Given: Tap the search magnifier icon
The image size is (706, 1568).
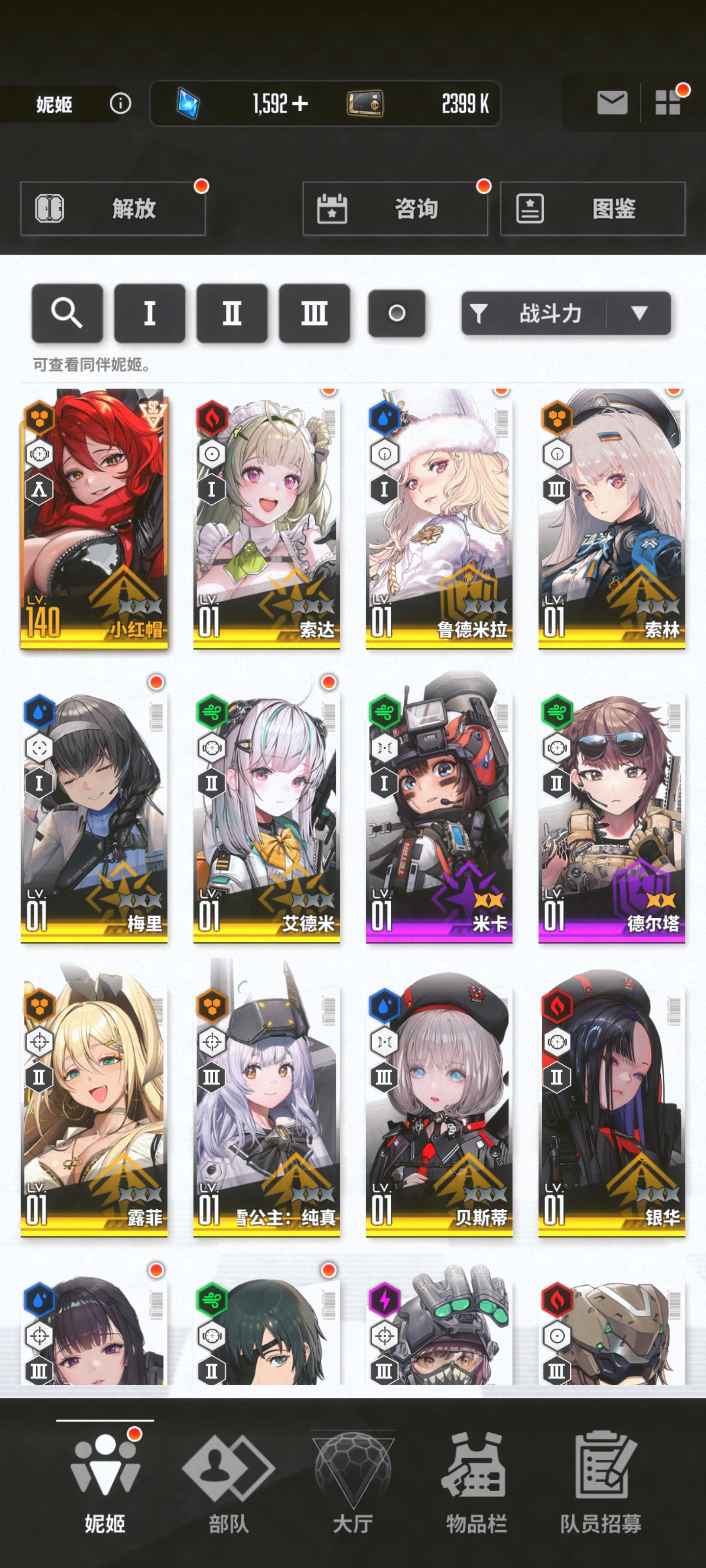Looking at the screenshot, I should tap(67, 314).
